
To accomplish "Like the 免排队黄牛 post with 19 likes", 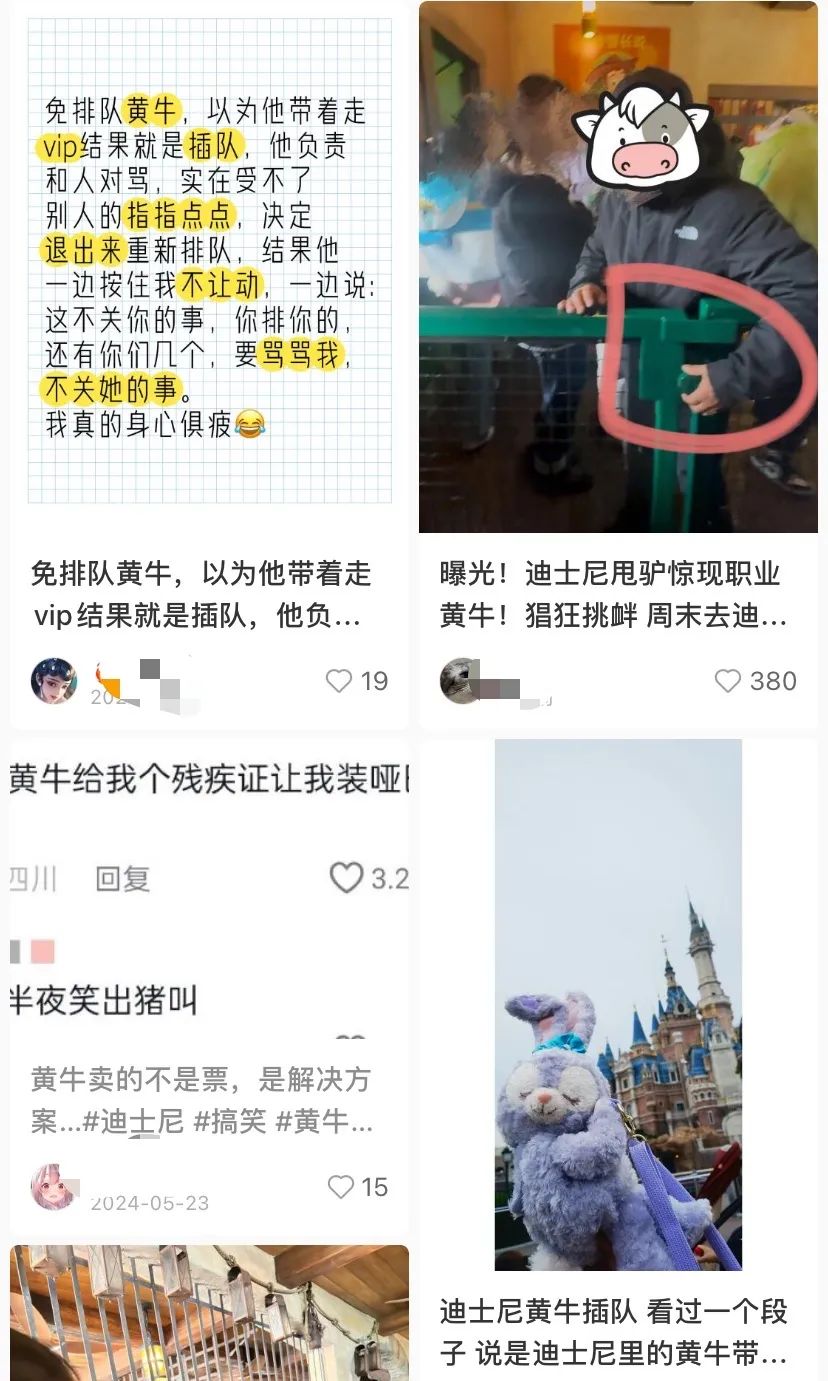I will tap(340, 681).
